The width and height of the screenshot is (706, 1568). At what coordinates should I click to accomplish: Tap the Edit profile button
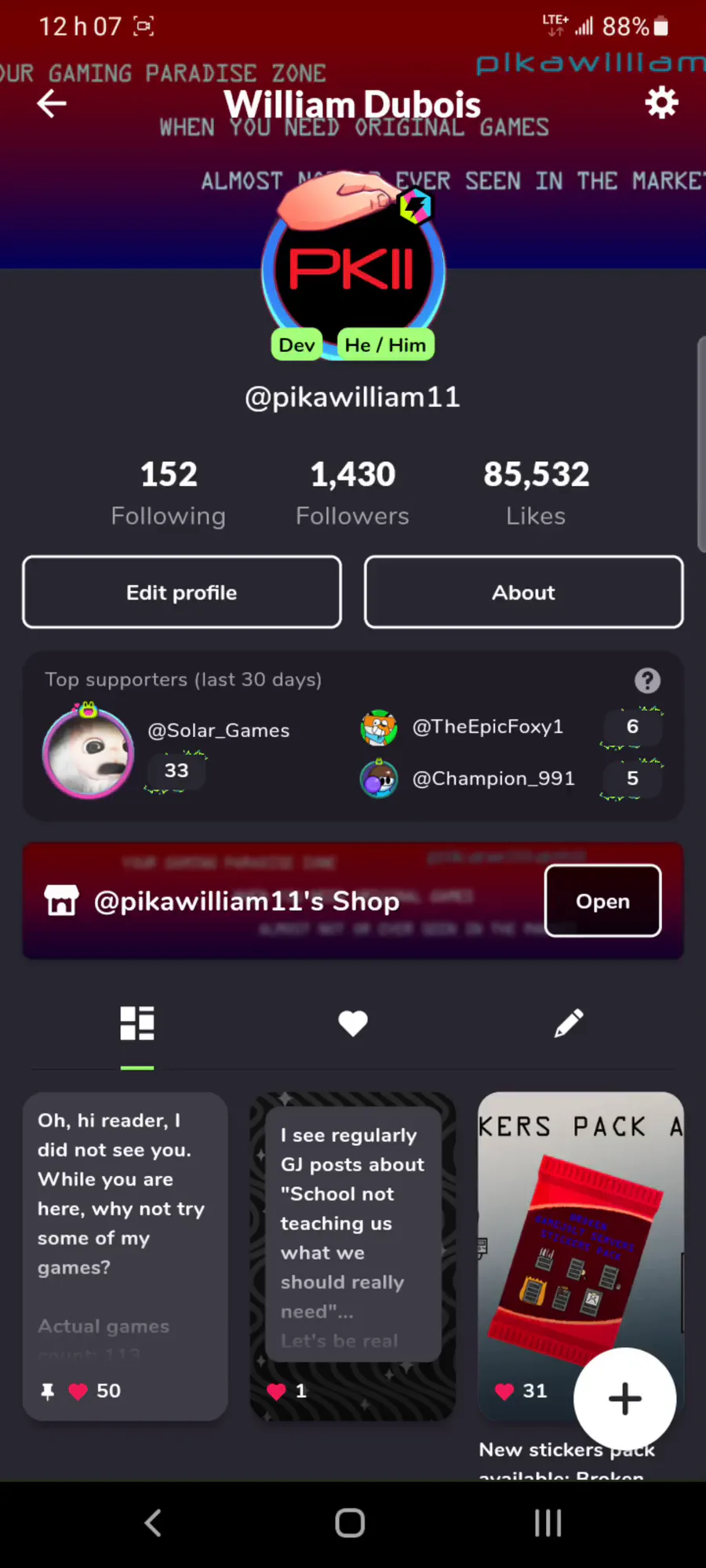point(182,593)
